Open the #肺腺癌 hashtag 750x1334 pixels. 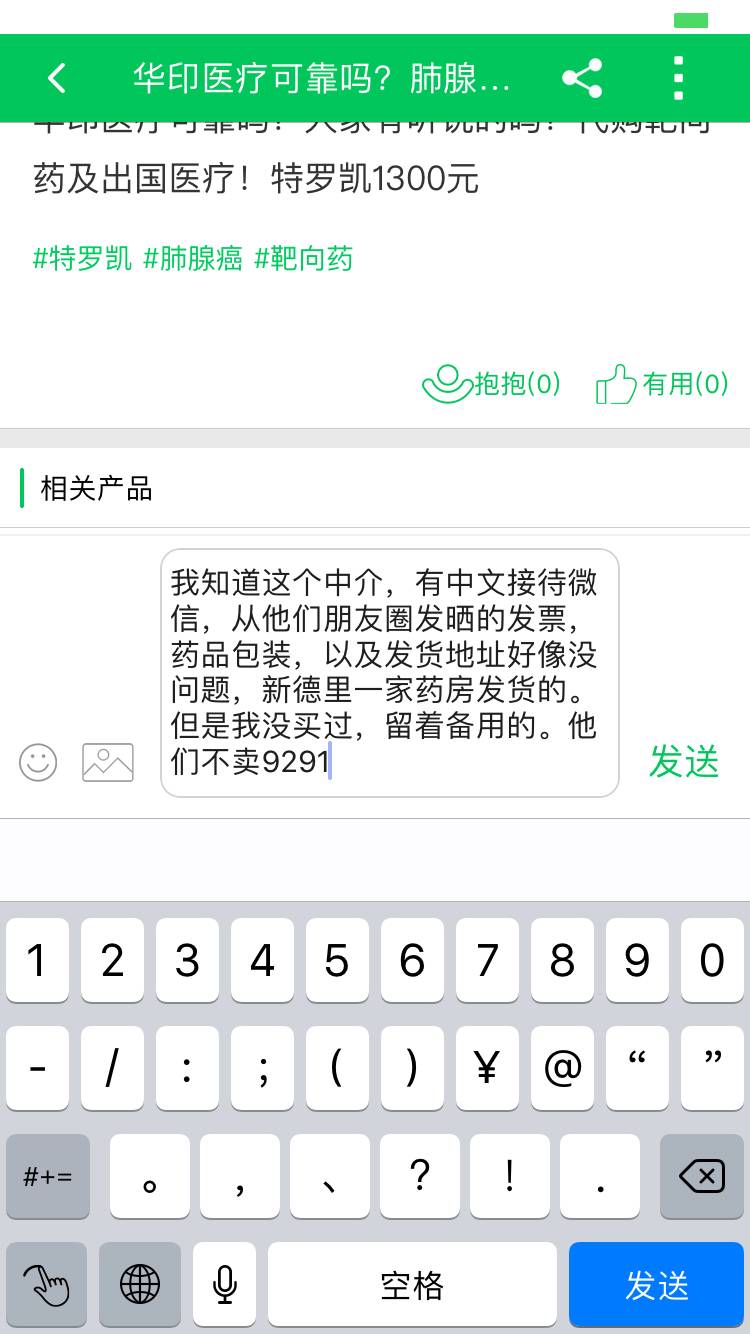[x=193, y=259]
